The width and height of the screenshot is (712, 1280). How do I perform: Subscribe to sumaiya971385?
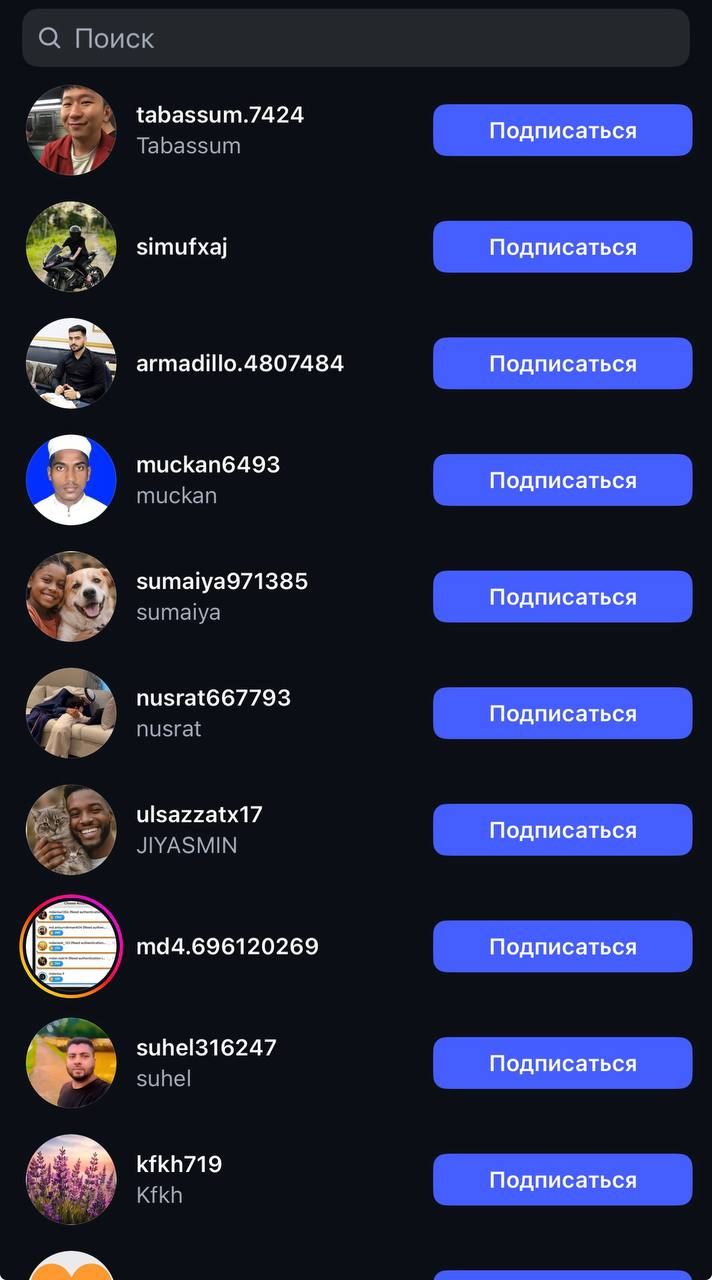[x=562, y=597]
